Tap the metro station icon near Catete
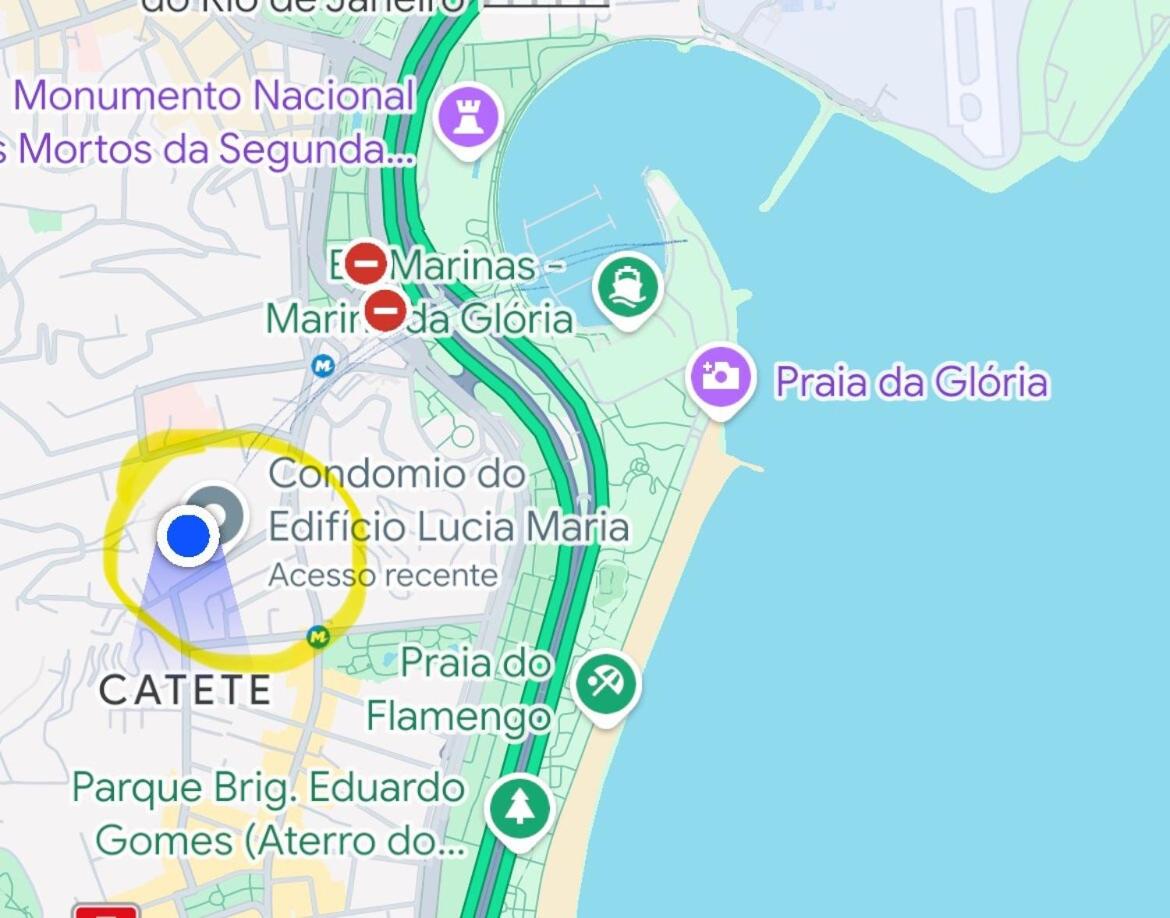1170x918 pixels. click(319, 636)
